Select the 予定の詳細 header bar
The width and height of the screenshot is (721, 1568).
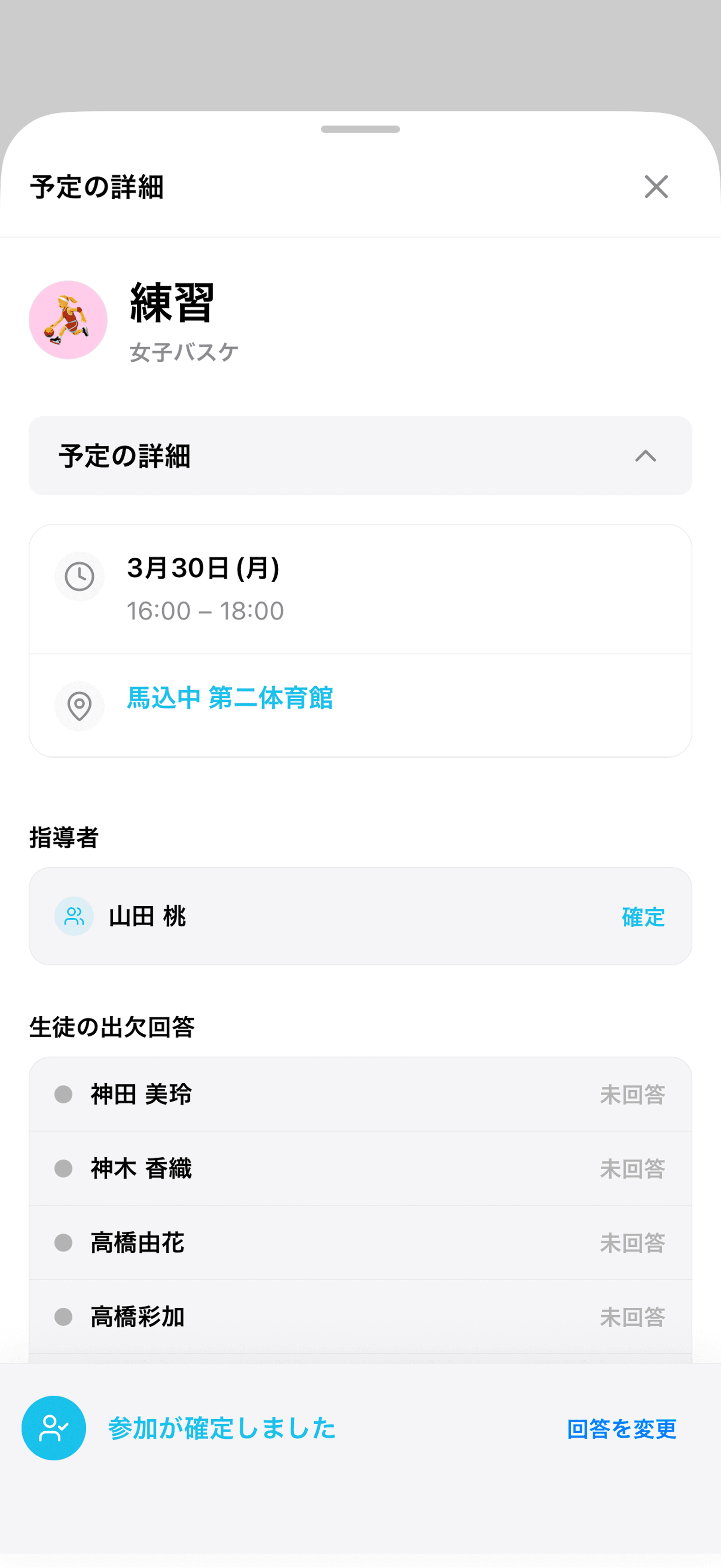point(360,456)
